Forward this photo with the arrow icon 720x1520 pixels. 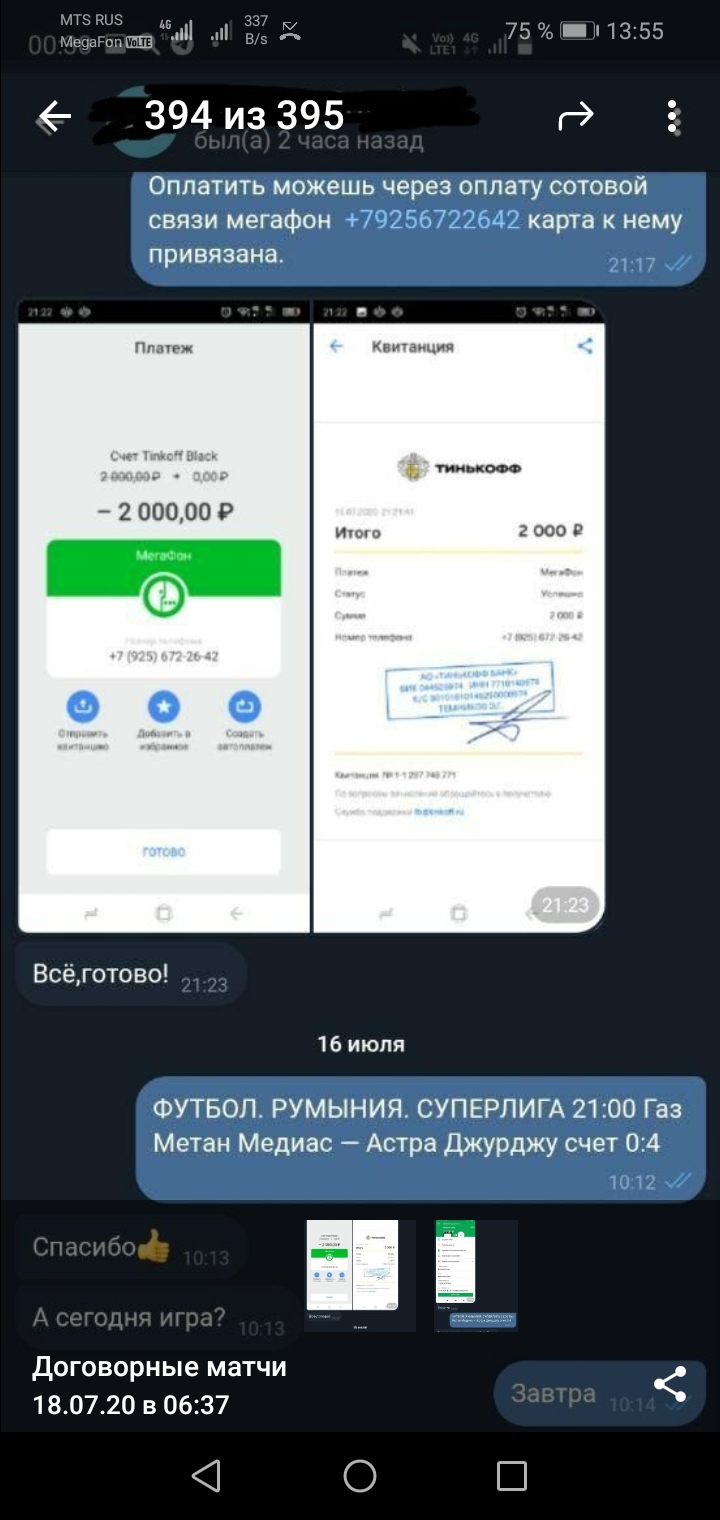point(575,118)
